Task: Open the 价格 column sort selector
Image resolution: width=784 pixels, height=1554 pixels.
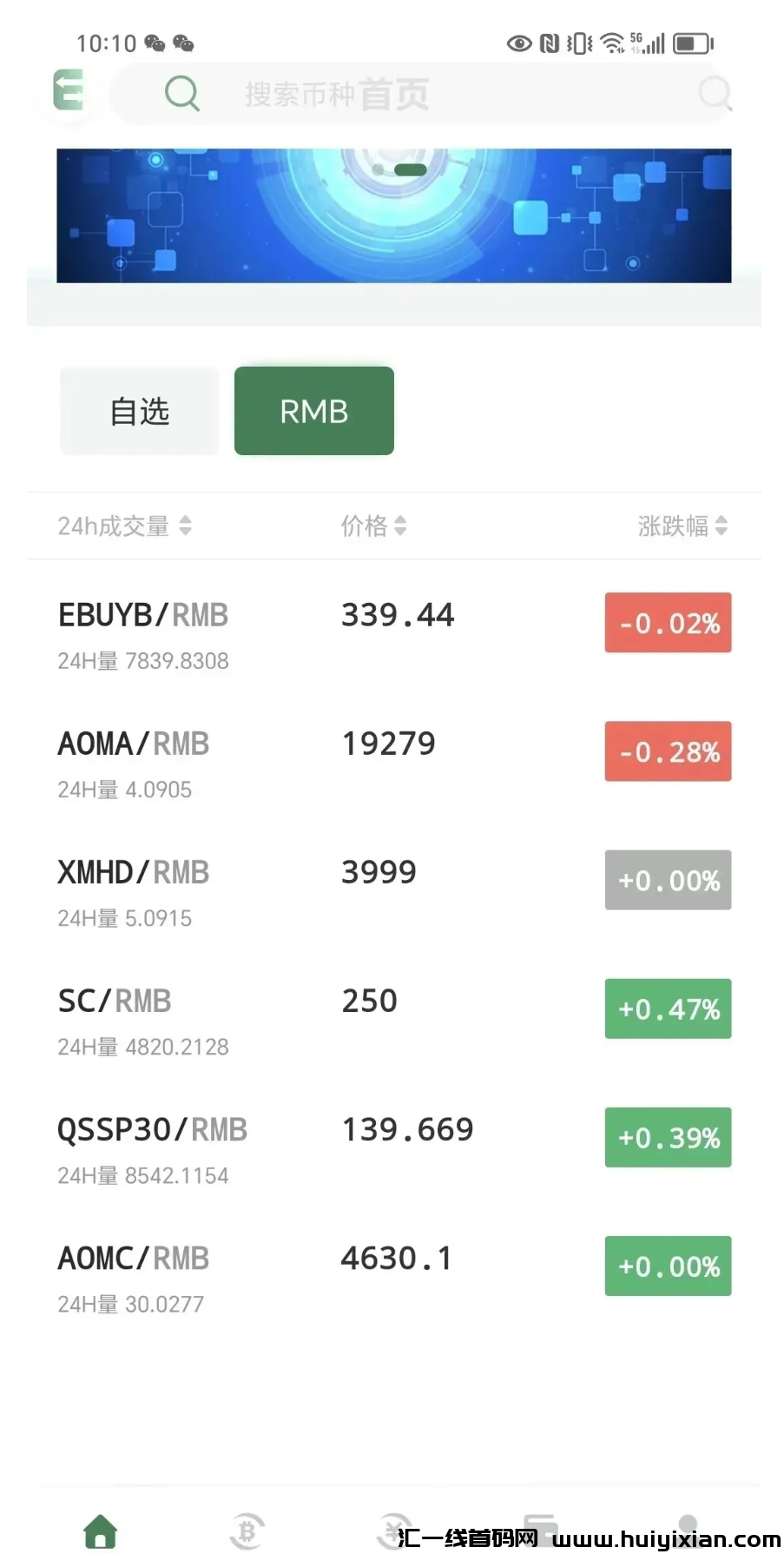Action: click(400, 526)
